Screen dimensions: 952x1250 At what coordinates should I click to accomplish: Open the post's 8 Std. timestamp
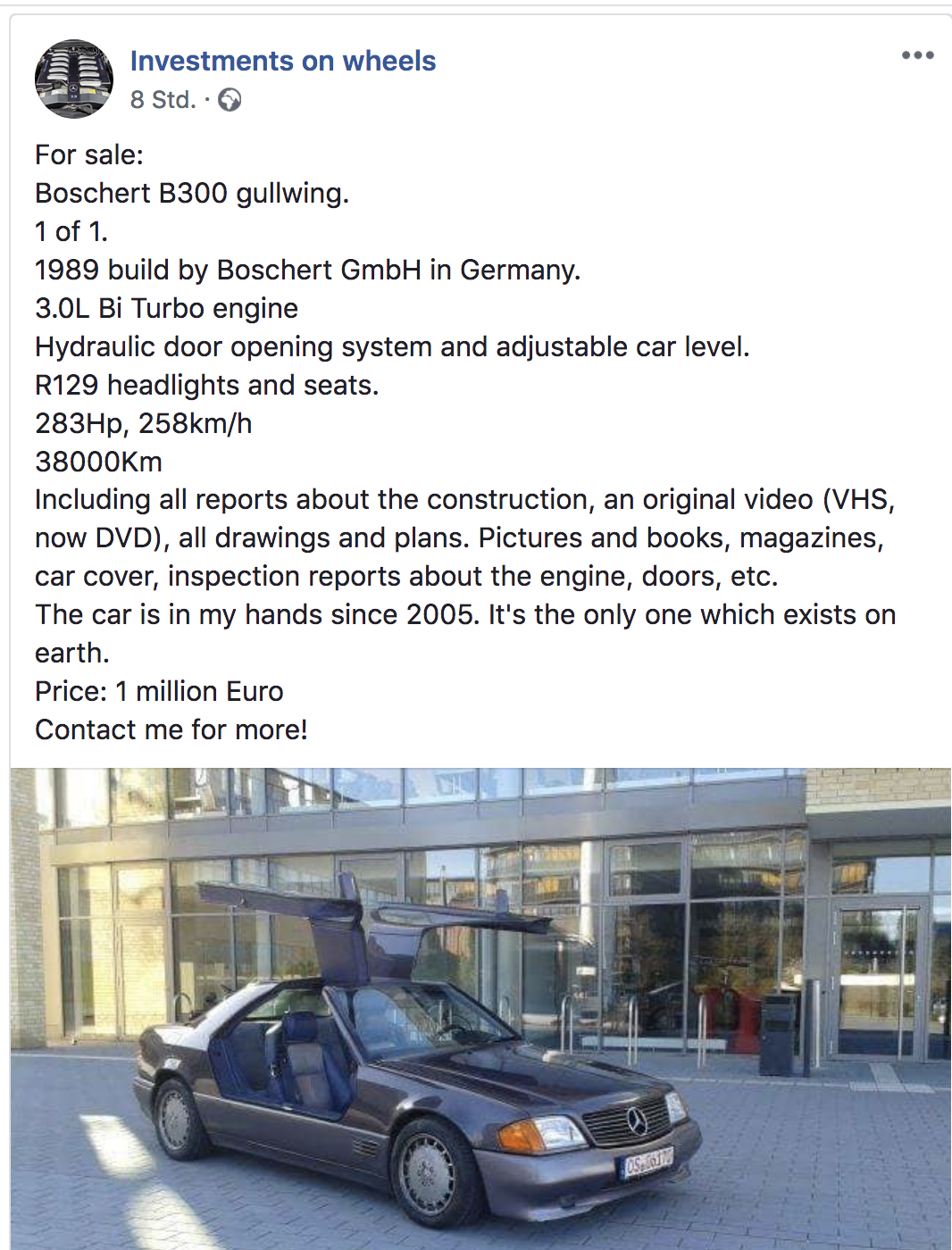[163, 99]
